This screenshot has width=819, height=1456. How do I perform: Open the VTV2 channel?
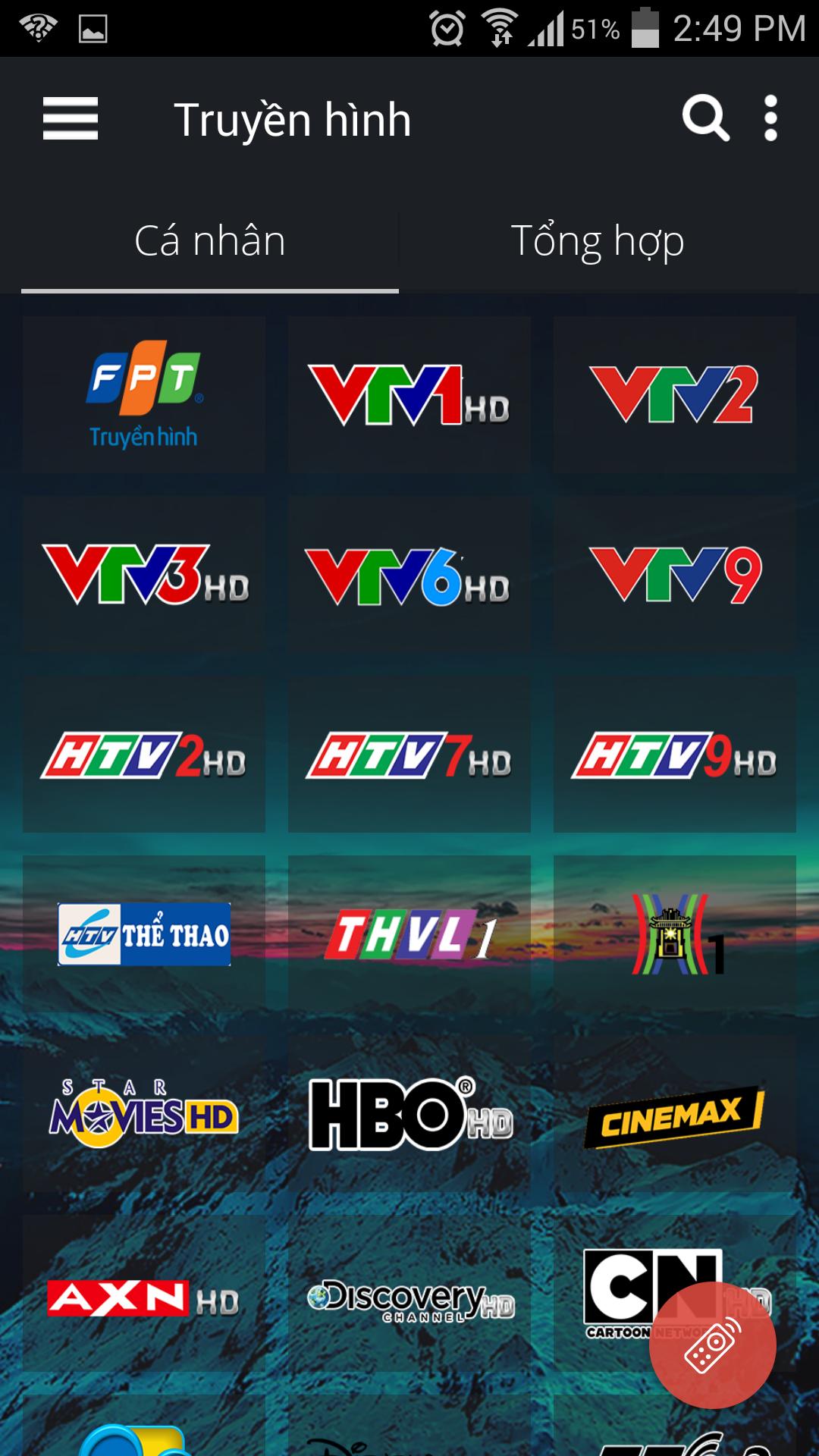pos(675,395)
